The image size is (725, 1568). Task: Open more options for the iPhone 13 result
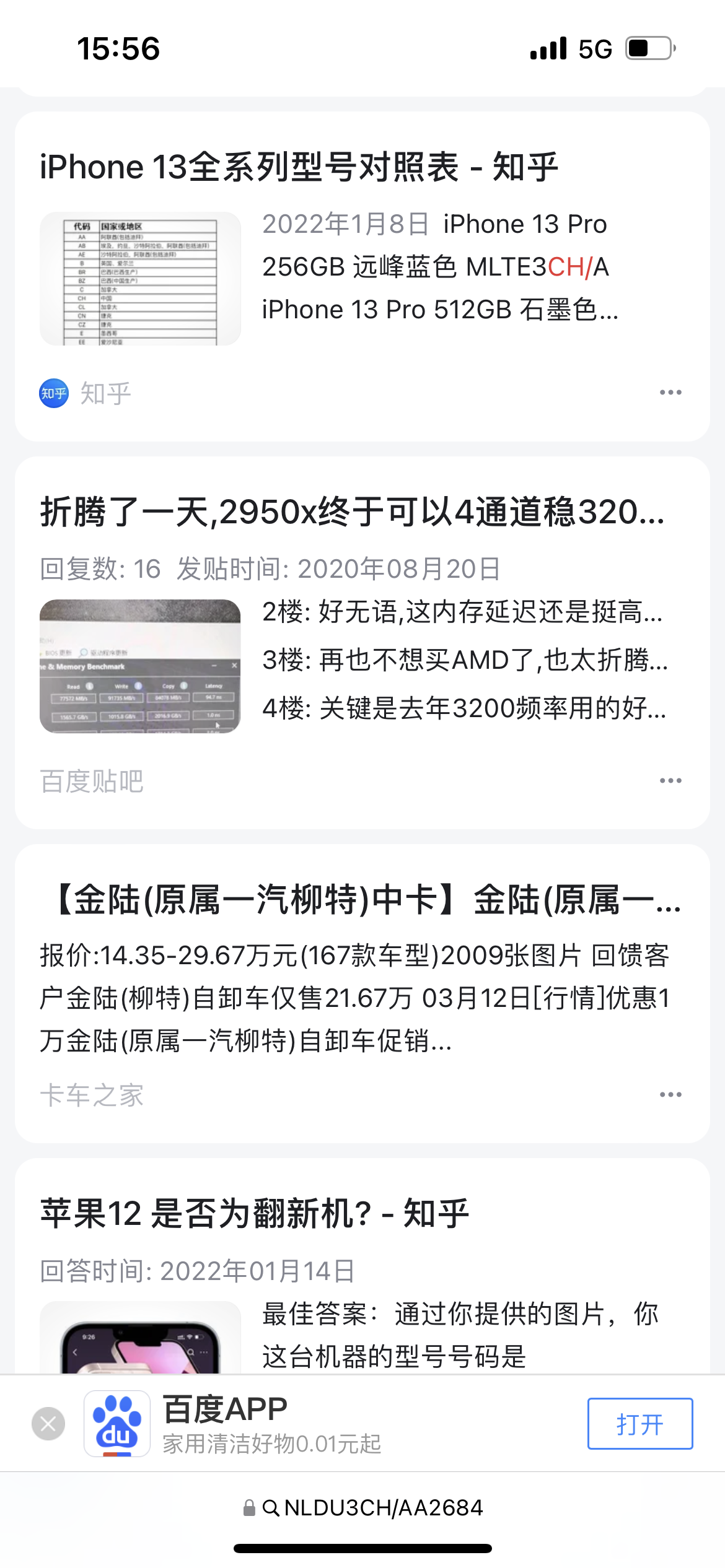[670, 393]
